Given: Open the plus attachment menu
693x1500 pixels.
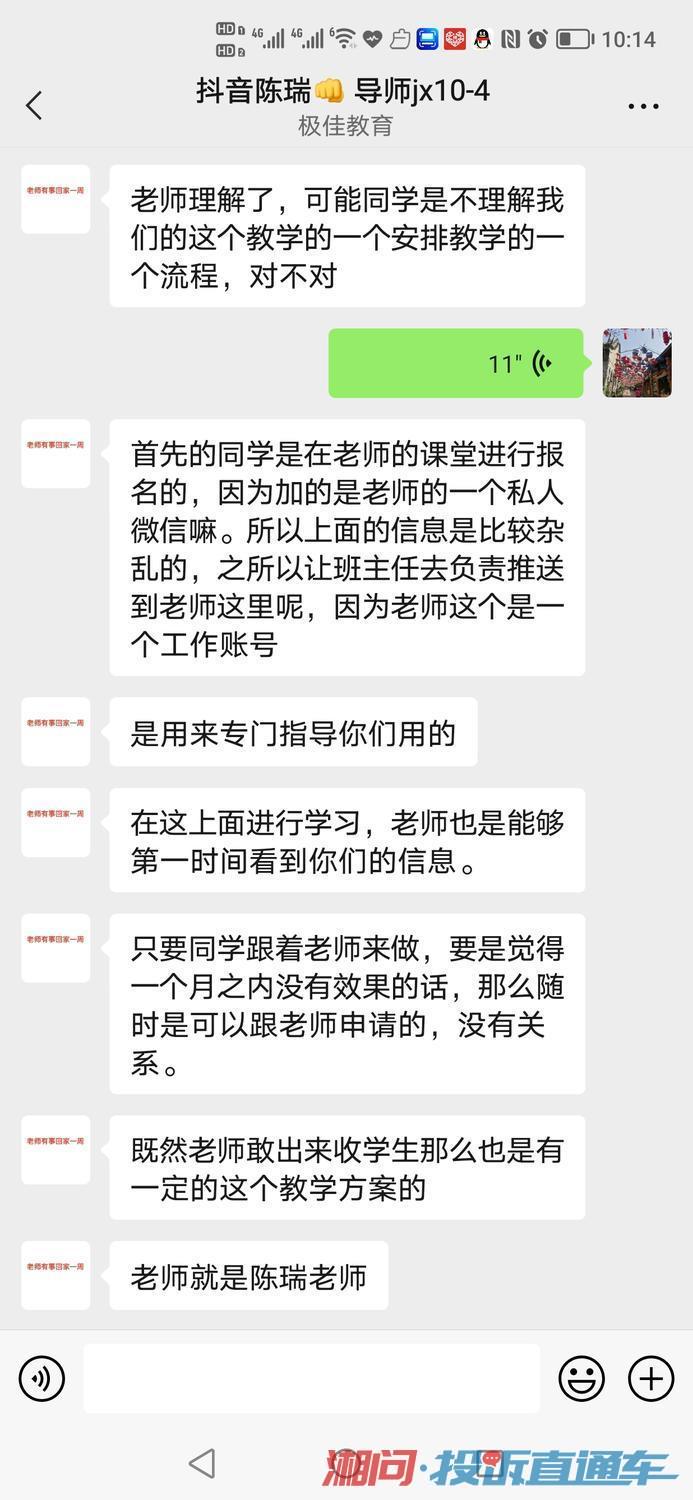Looking at the screenshot, I should (650, 1379).
